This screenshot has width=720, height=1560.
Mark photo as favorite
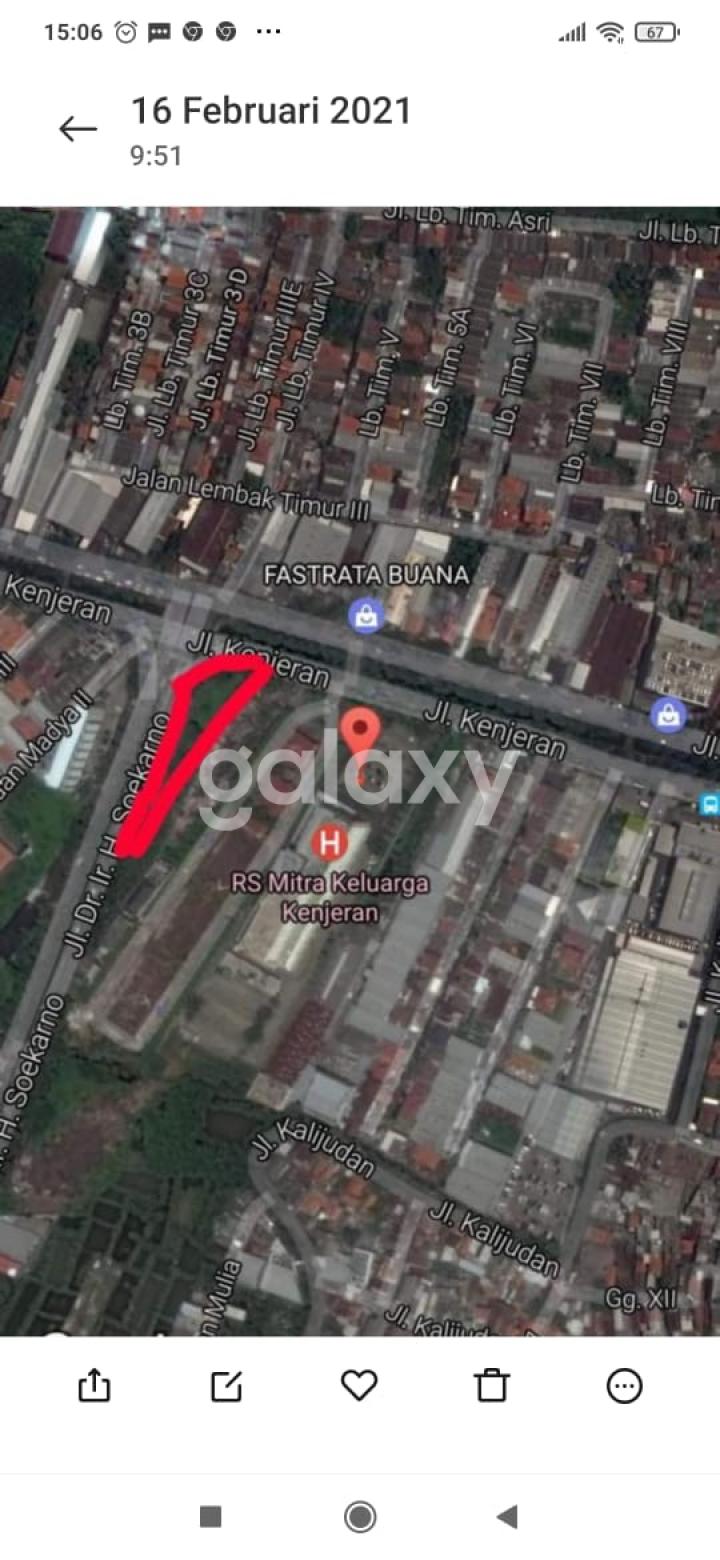click(x=359, y=1386)
